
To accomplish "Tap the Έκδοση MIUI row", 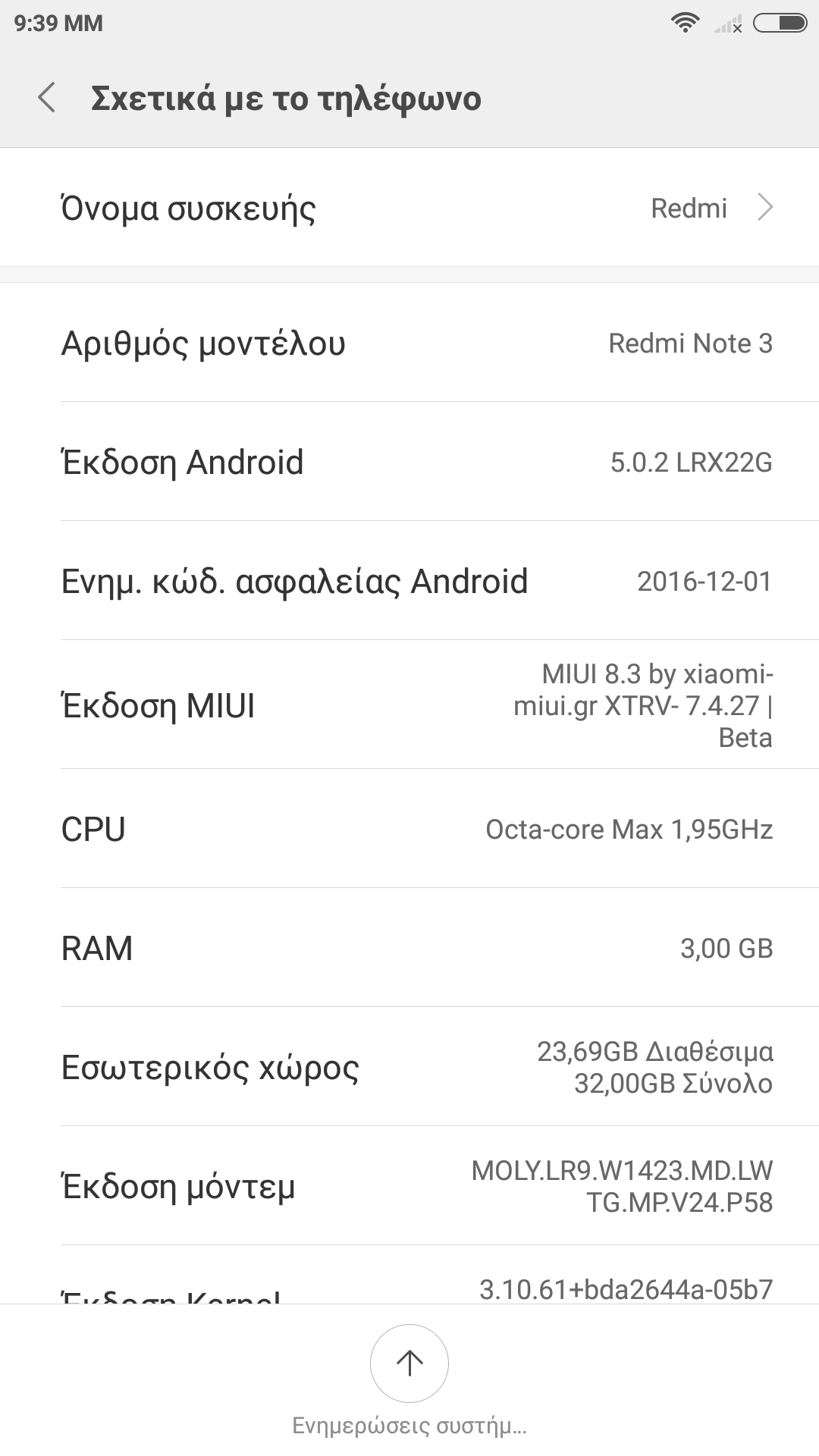I will tap(409, 705).
